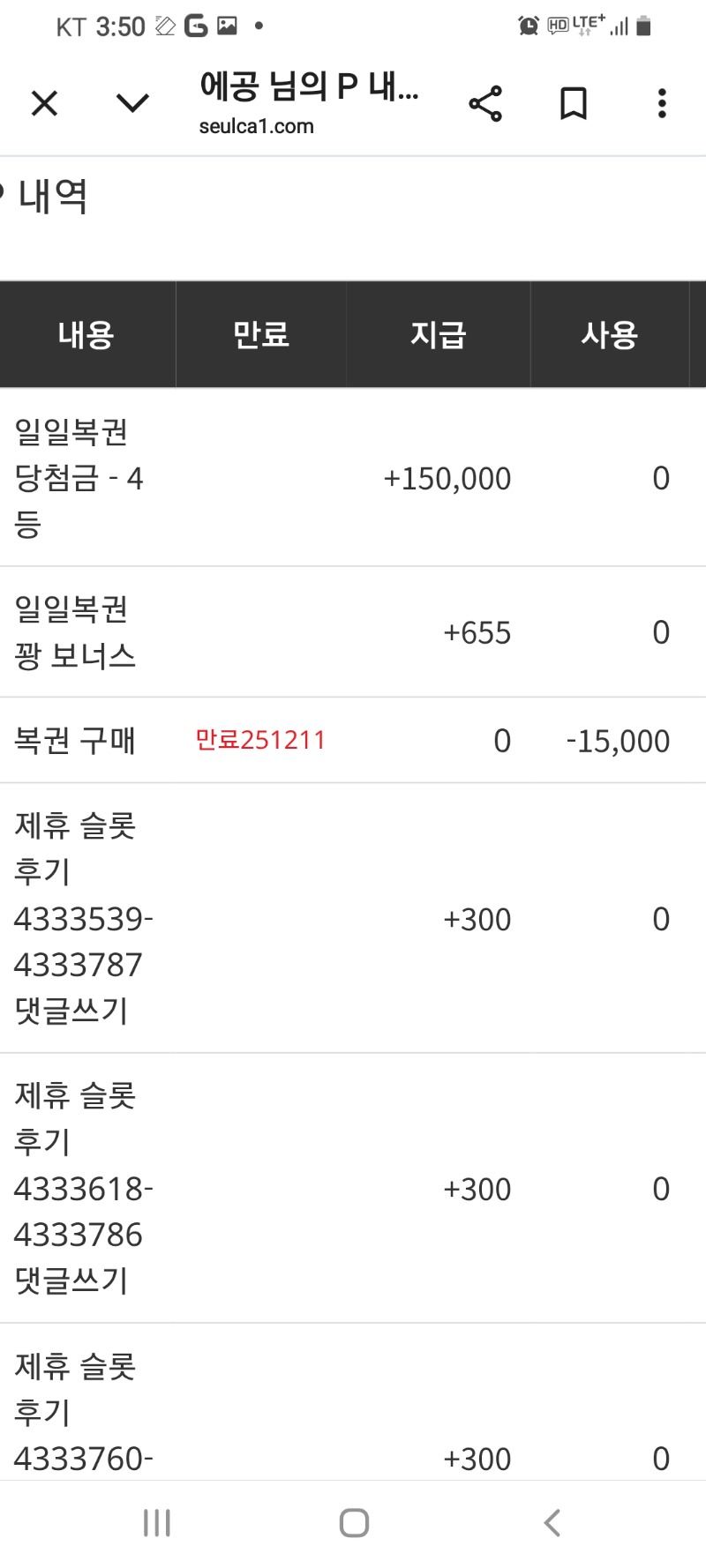Screen dimensions: 706x1568
Task: Close the browser view with the X
Action: [x=44, y=102]
